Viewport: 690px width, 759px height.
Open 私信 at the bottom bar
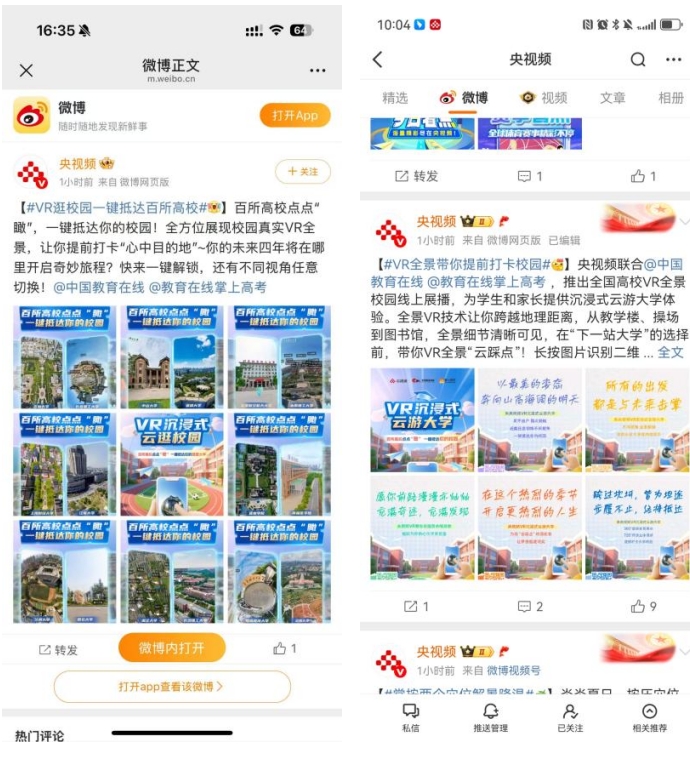pyautogui.click(x=411, y=717)
